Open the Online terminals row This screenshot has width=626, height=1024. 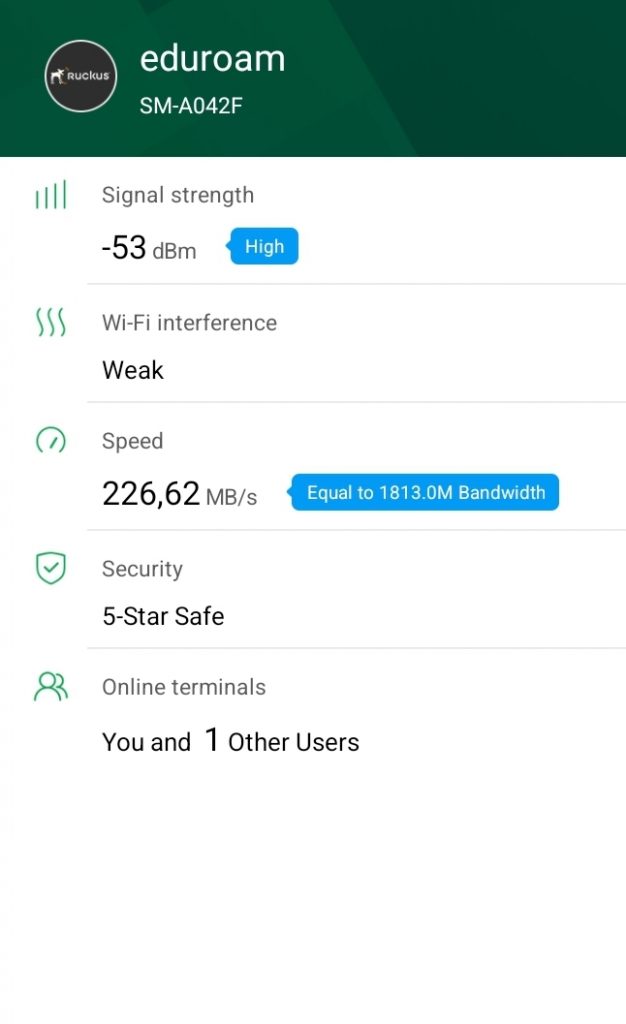click(313, 714)
